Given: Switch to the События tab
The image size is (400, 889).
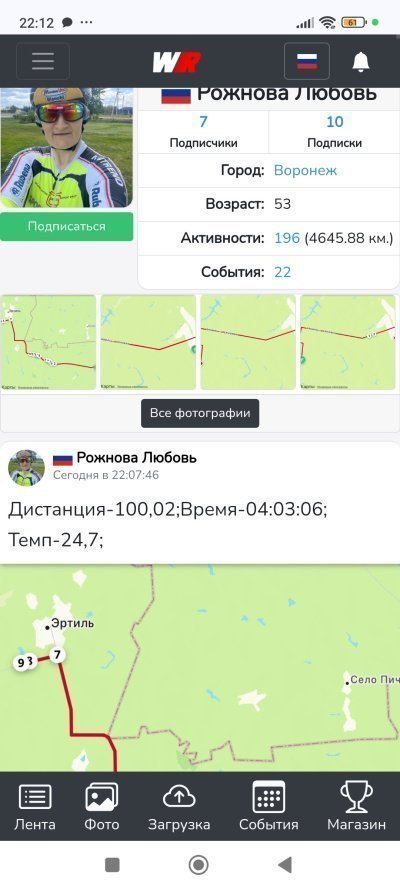Looking at the screenshot, I should pos(269,807).
